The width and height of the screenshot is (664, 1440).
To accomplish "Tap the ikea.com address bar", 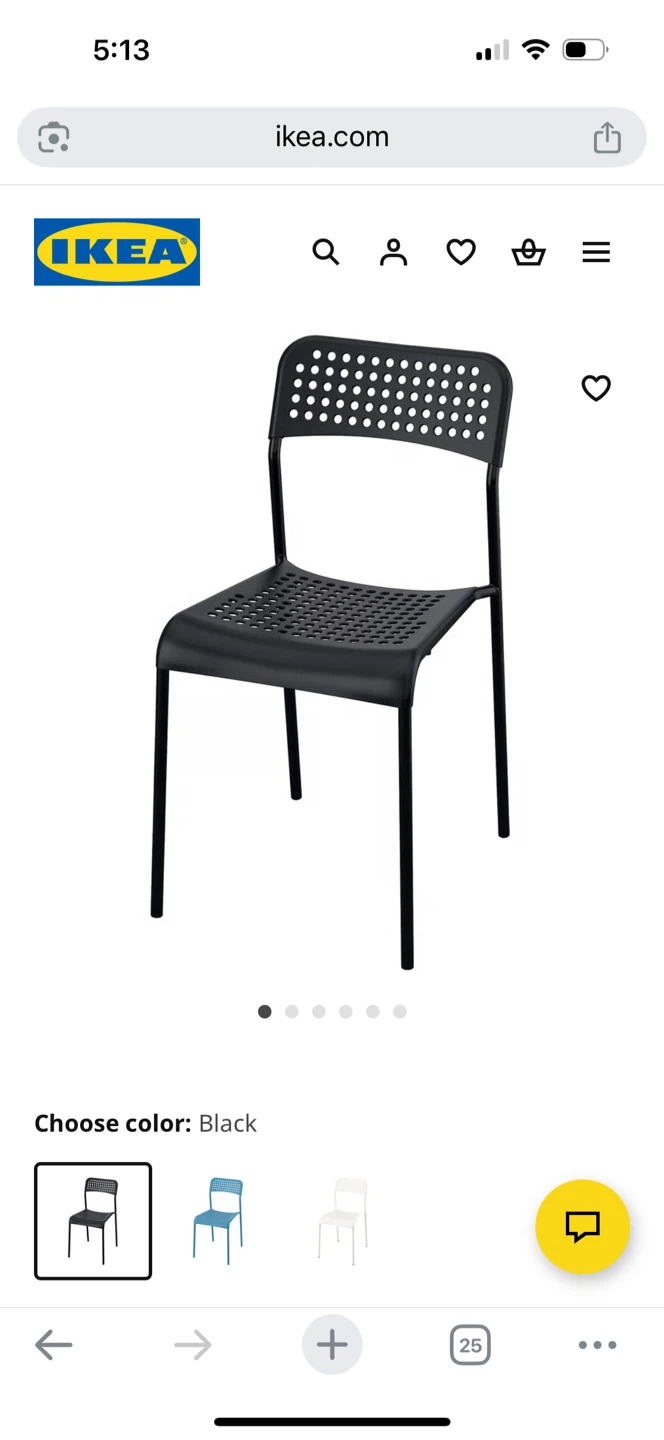I will 332,137.
